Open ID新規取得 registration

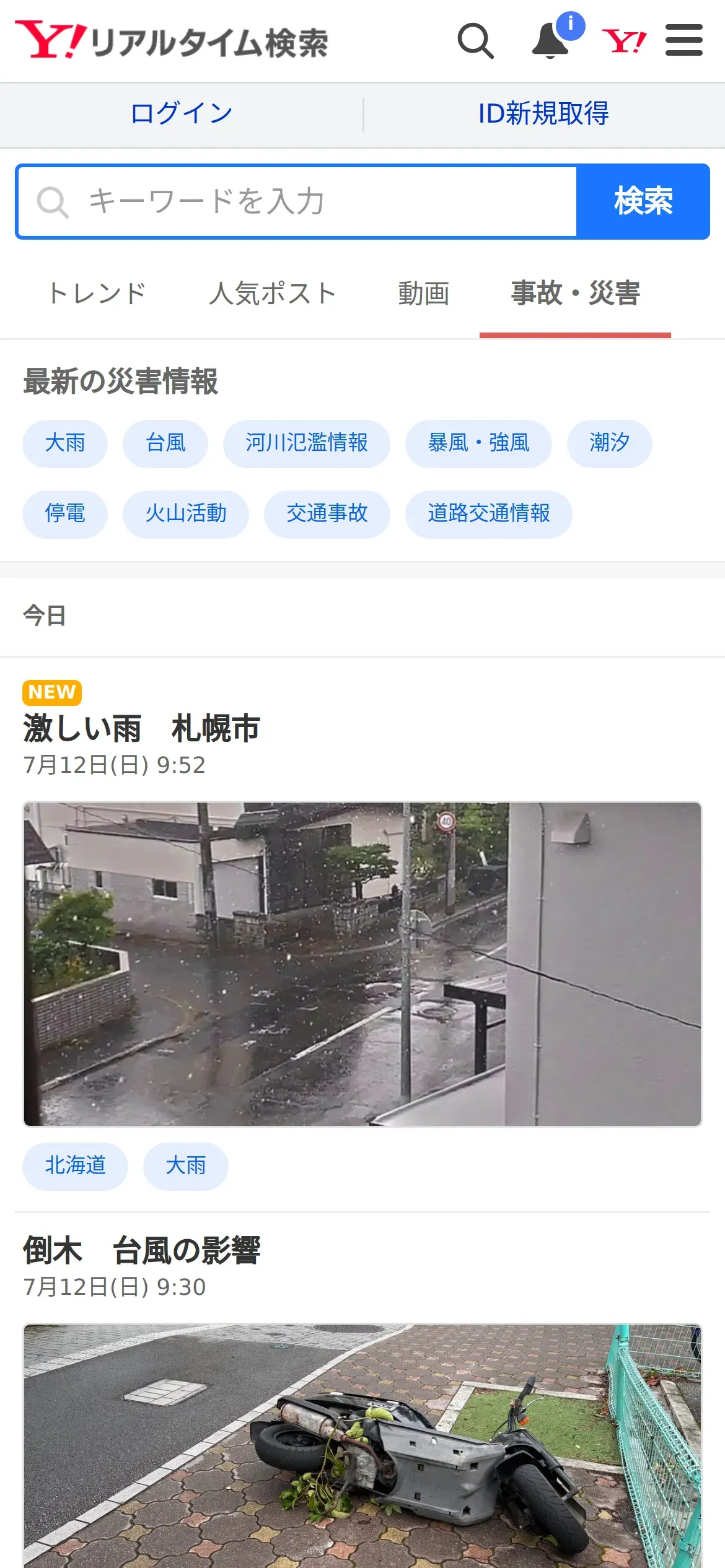tap(543, 114)
